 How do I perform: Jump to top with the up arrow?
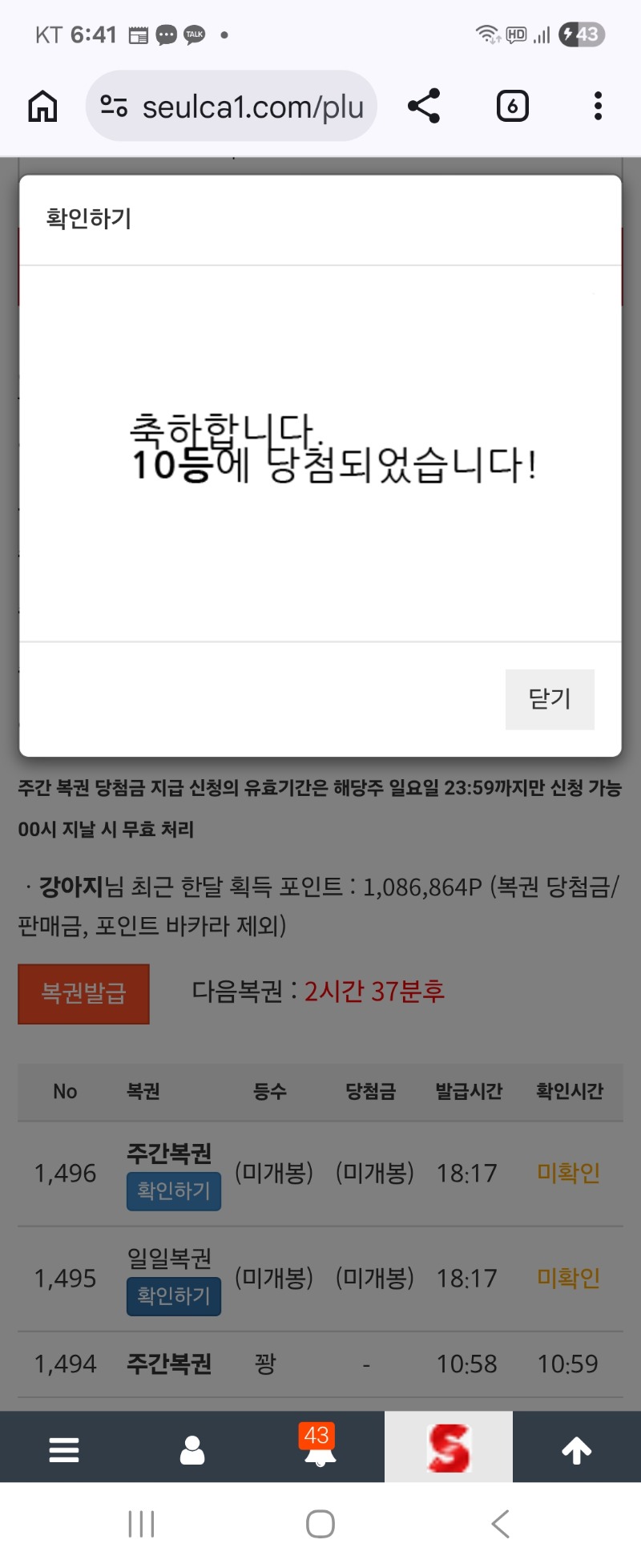[576, 1450]
